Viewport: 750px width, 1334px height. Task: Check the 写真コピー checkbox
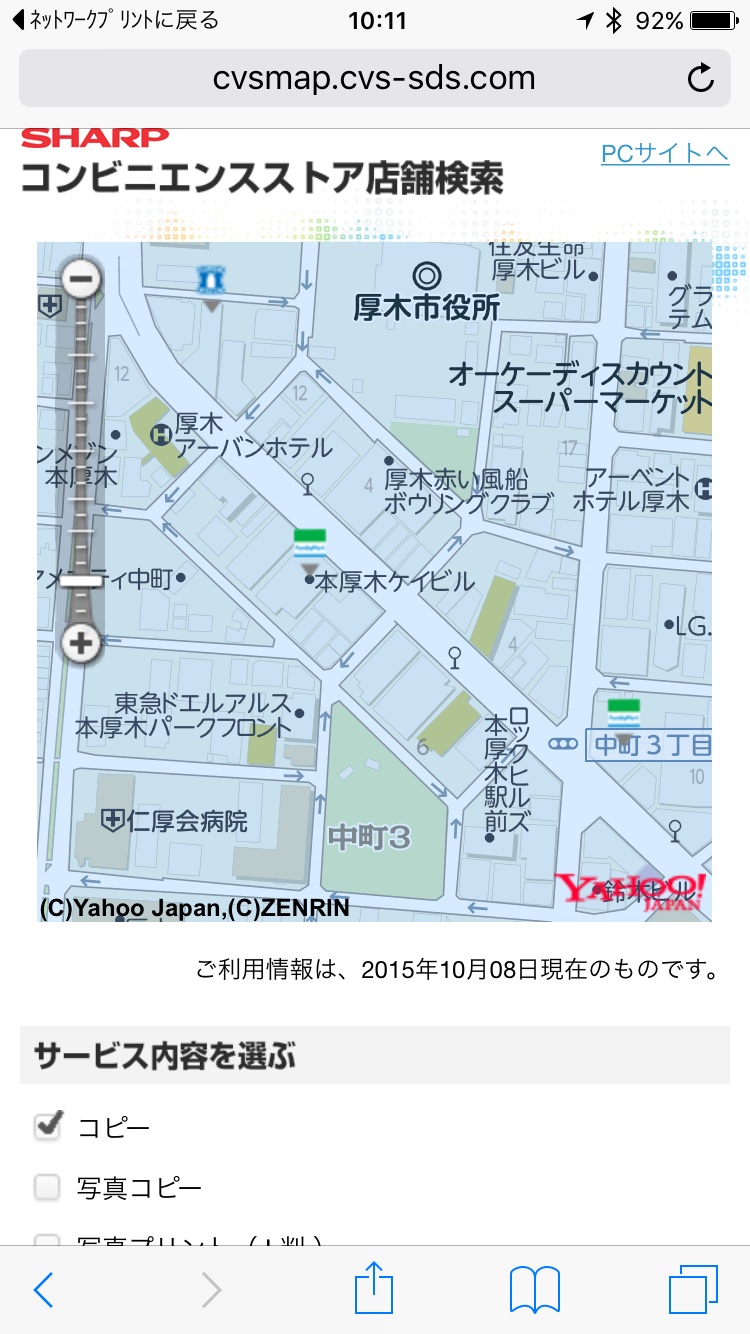click(48, 1187)
